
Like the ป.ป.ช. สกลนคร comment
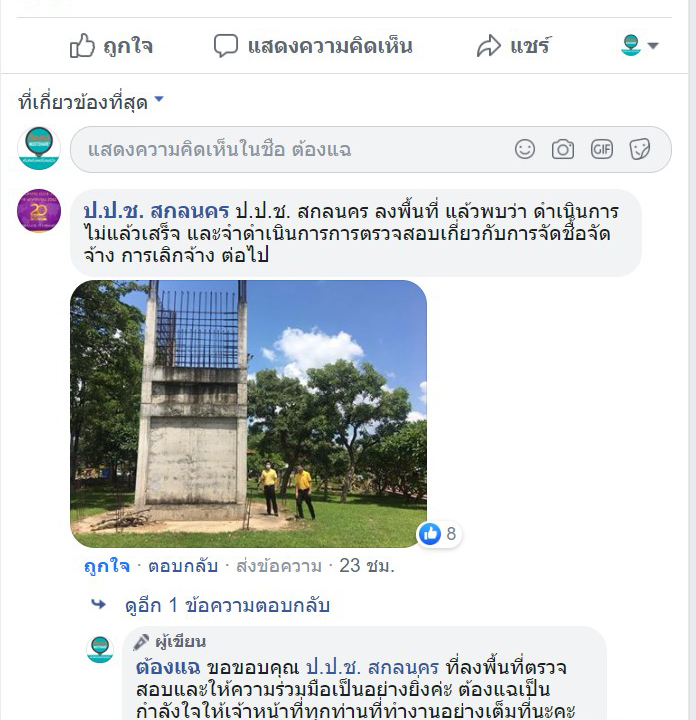[x=106, y=566]
